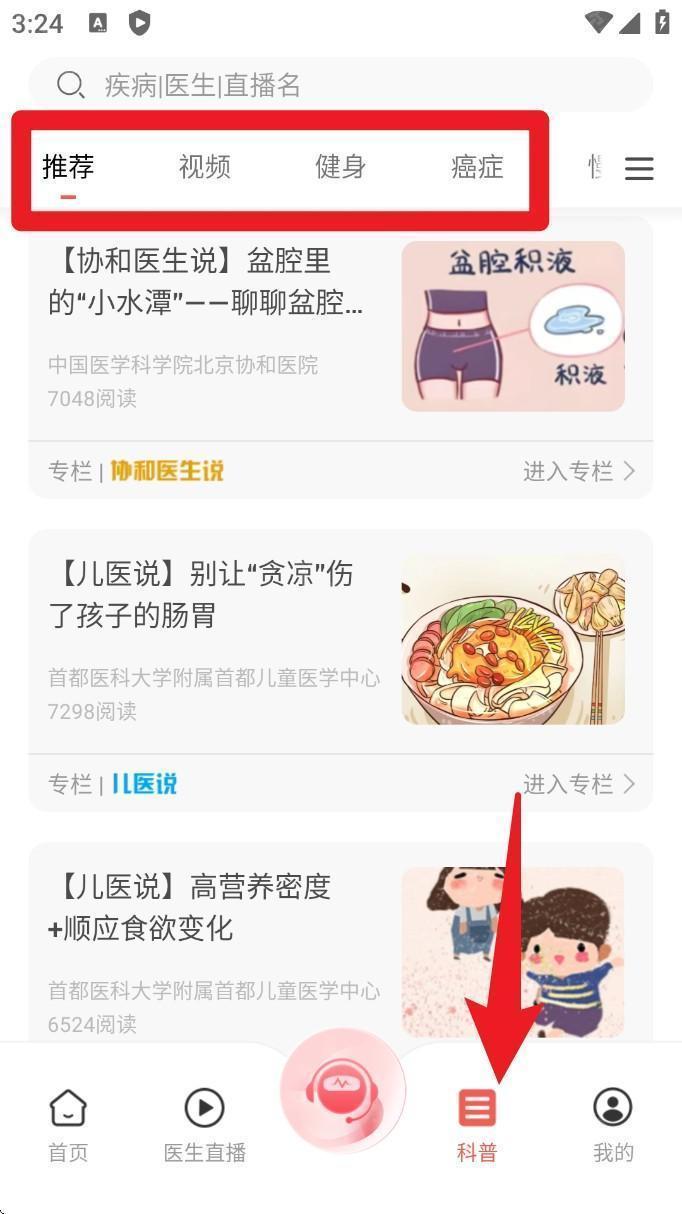The height and width of the screenshot is (1214, 682).
Task: Switch to the 视频 tab
Action: (205, 167)
